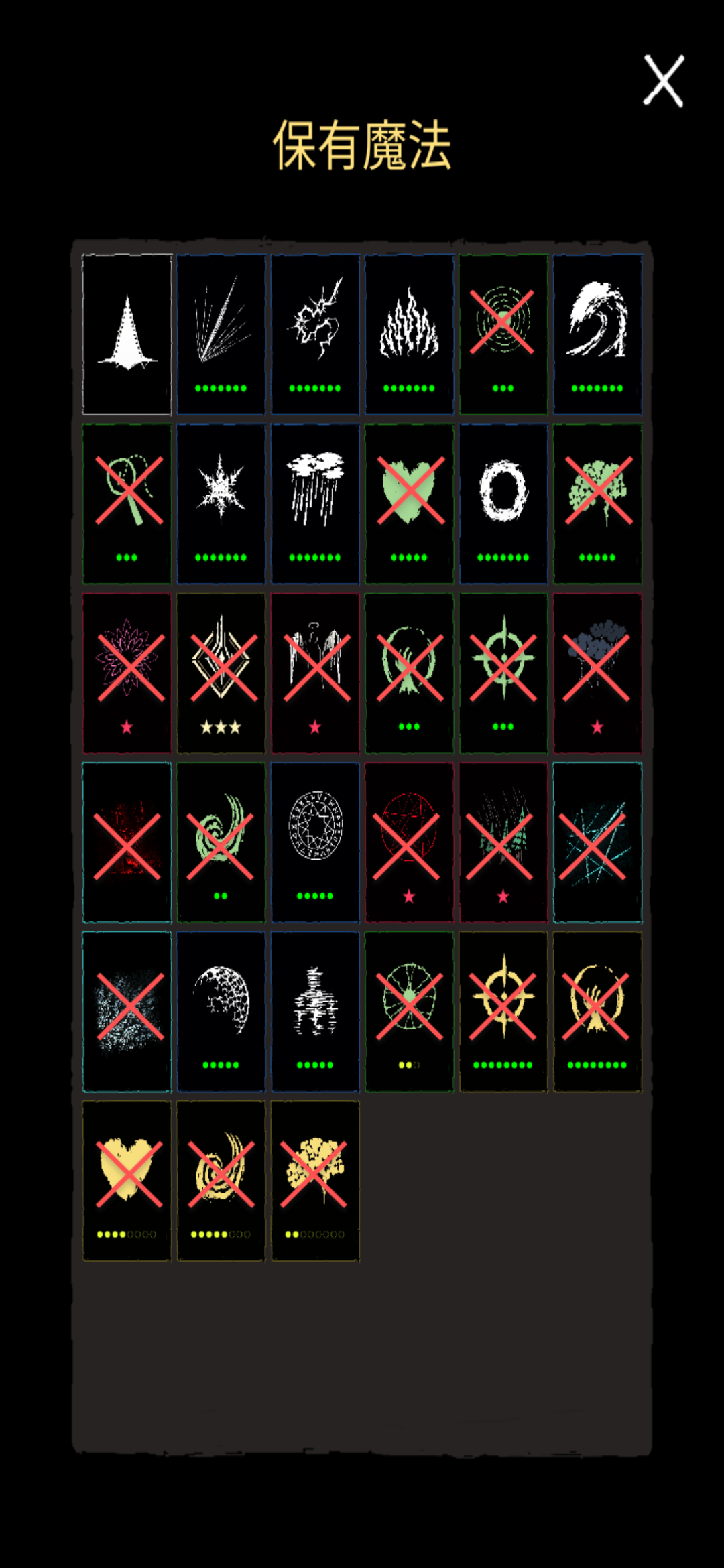Open the three-star crossed-out diamond card

click(221, 672)
